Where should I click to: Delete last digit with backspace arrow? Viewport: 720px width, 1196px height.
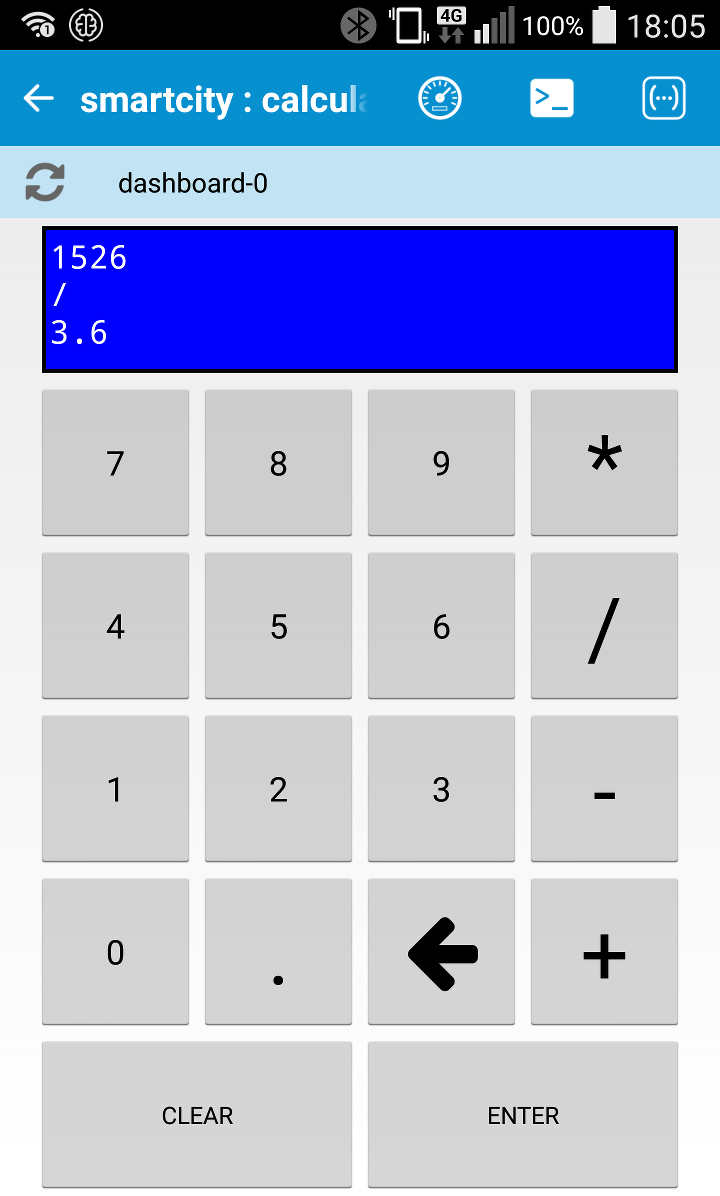click(x=441, y=951)
